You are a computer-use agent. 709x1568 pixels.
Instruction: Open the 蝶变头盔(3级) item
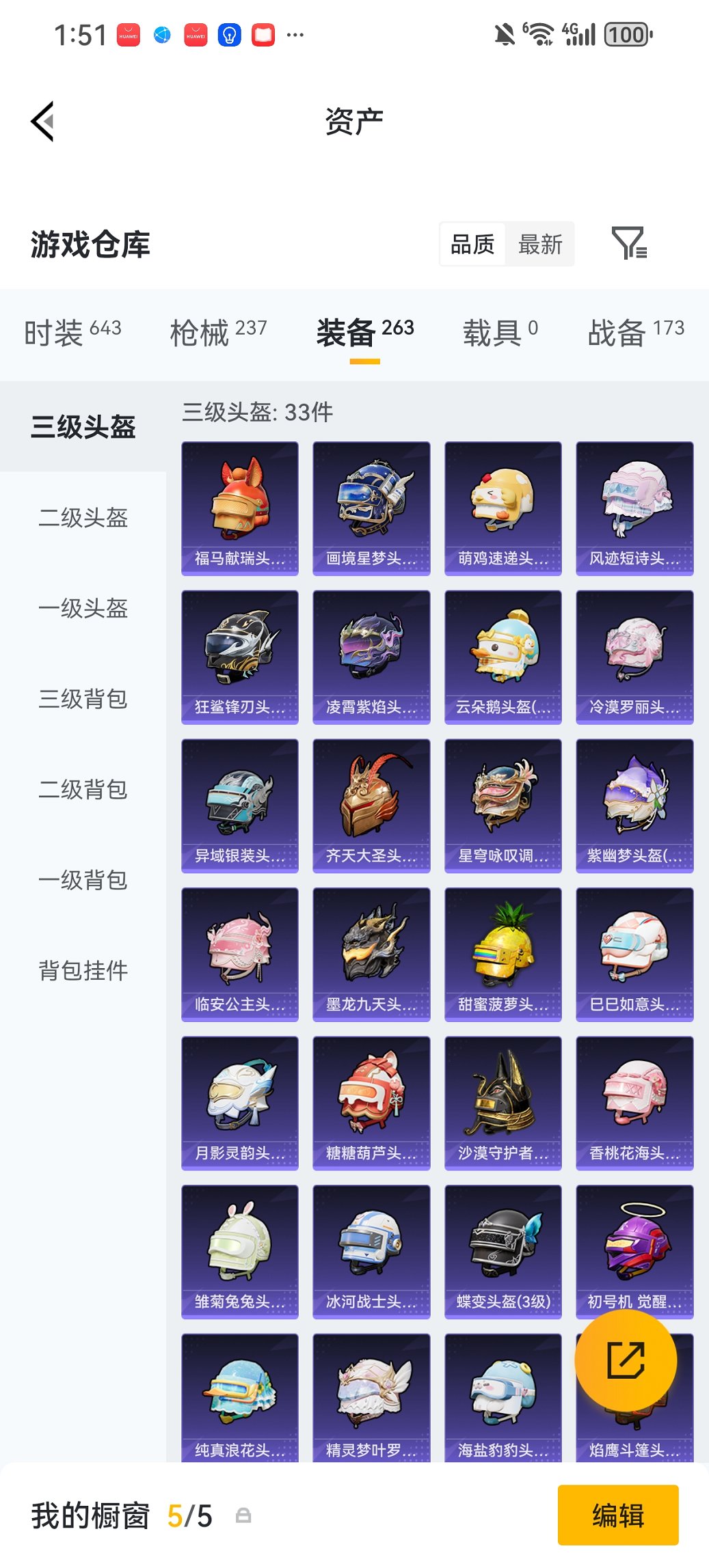pyautogui.click(x=503, y=1252)
